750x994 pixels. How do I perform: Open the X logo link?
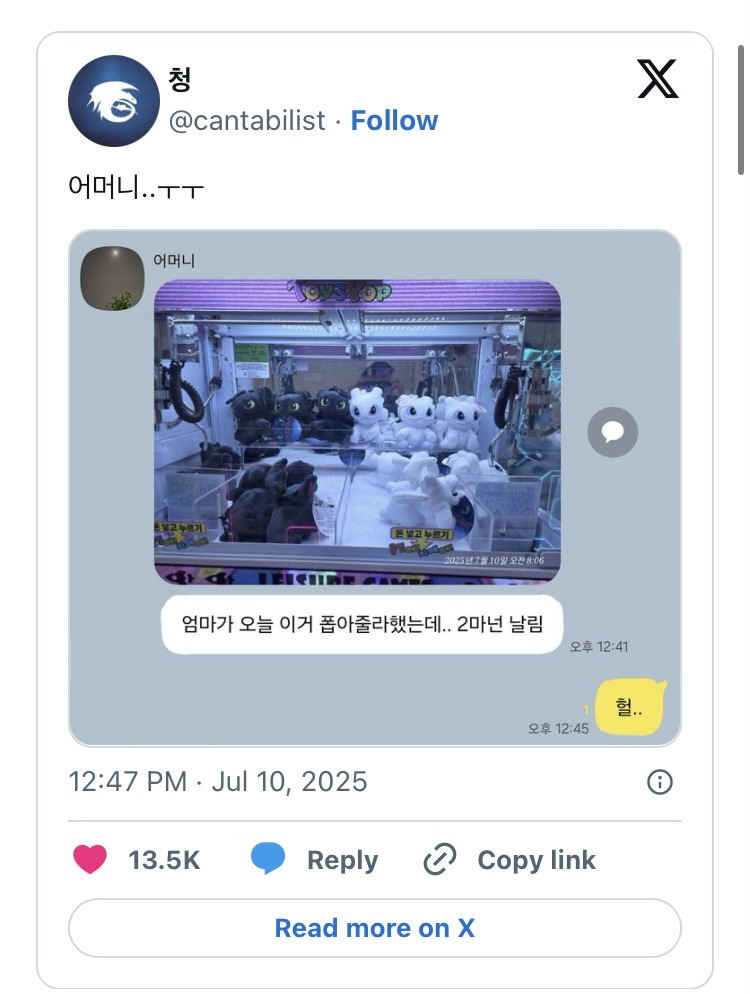[x=657, y=79]
